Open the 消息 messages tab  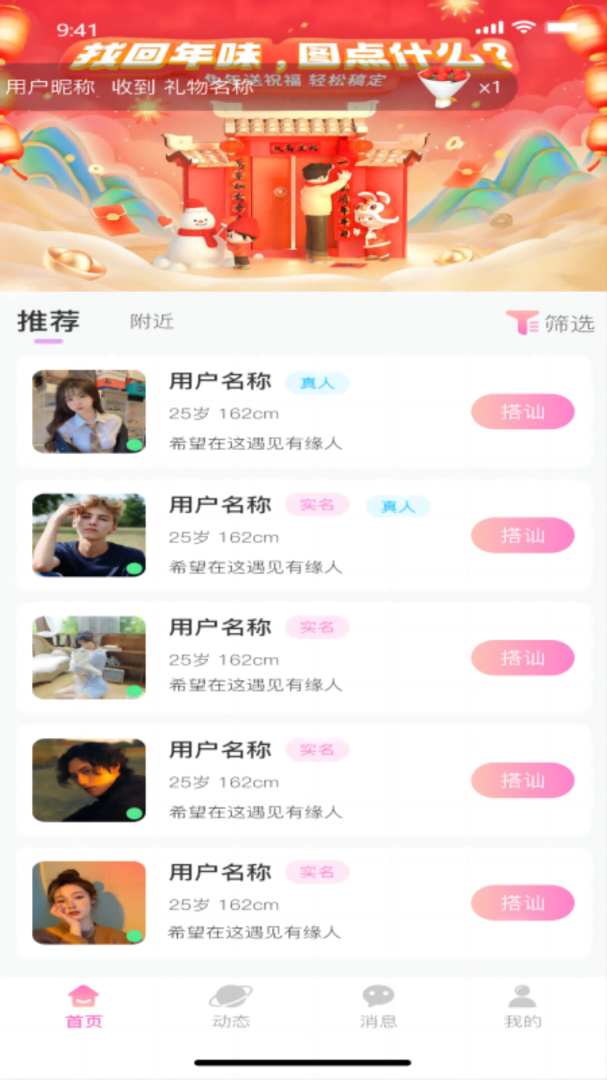click(x=378, y=1006)
